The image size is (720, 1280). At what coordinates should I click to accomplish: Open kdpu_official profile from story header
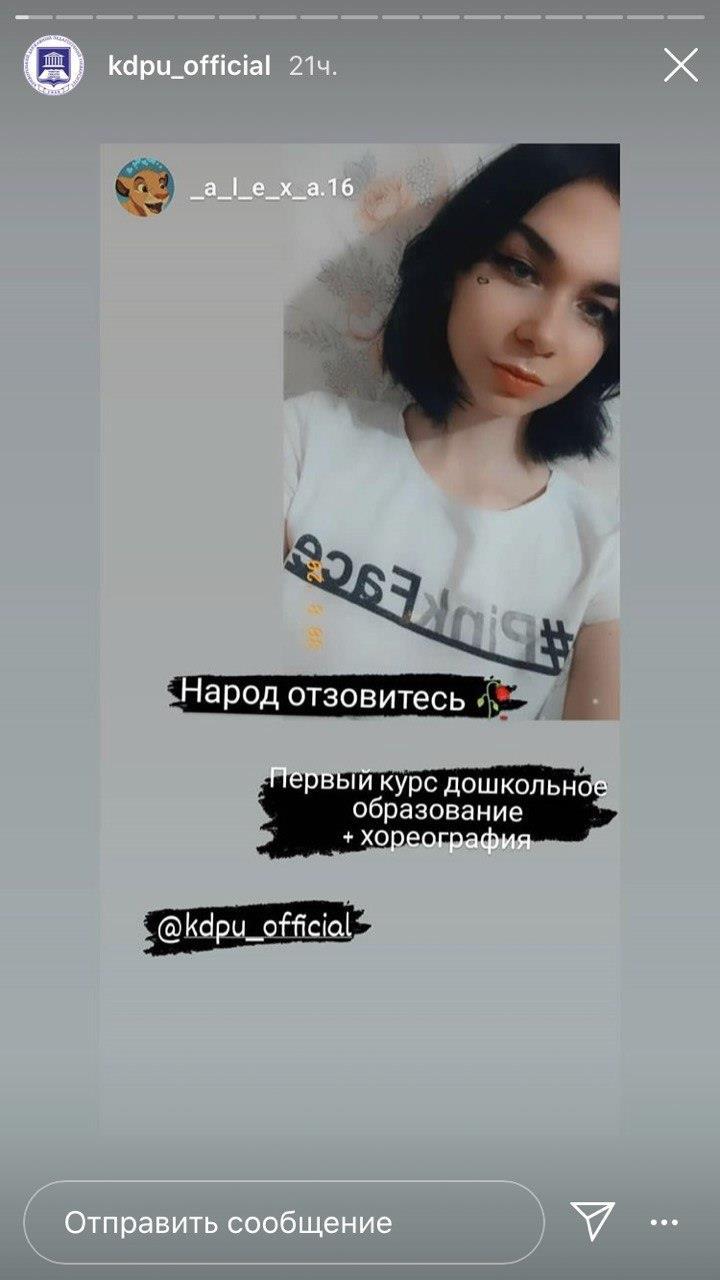[x=189, y=66]
